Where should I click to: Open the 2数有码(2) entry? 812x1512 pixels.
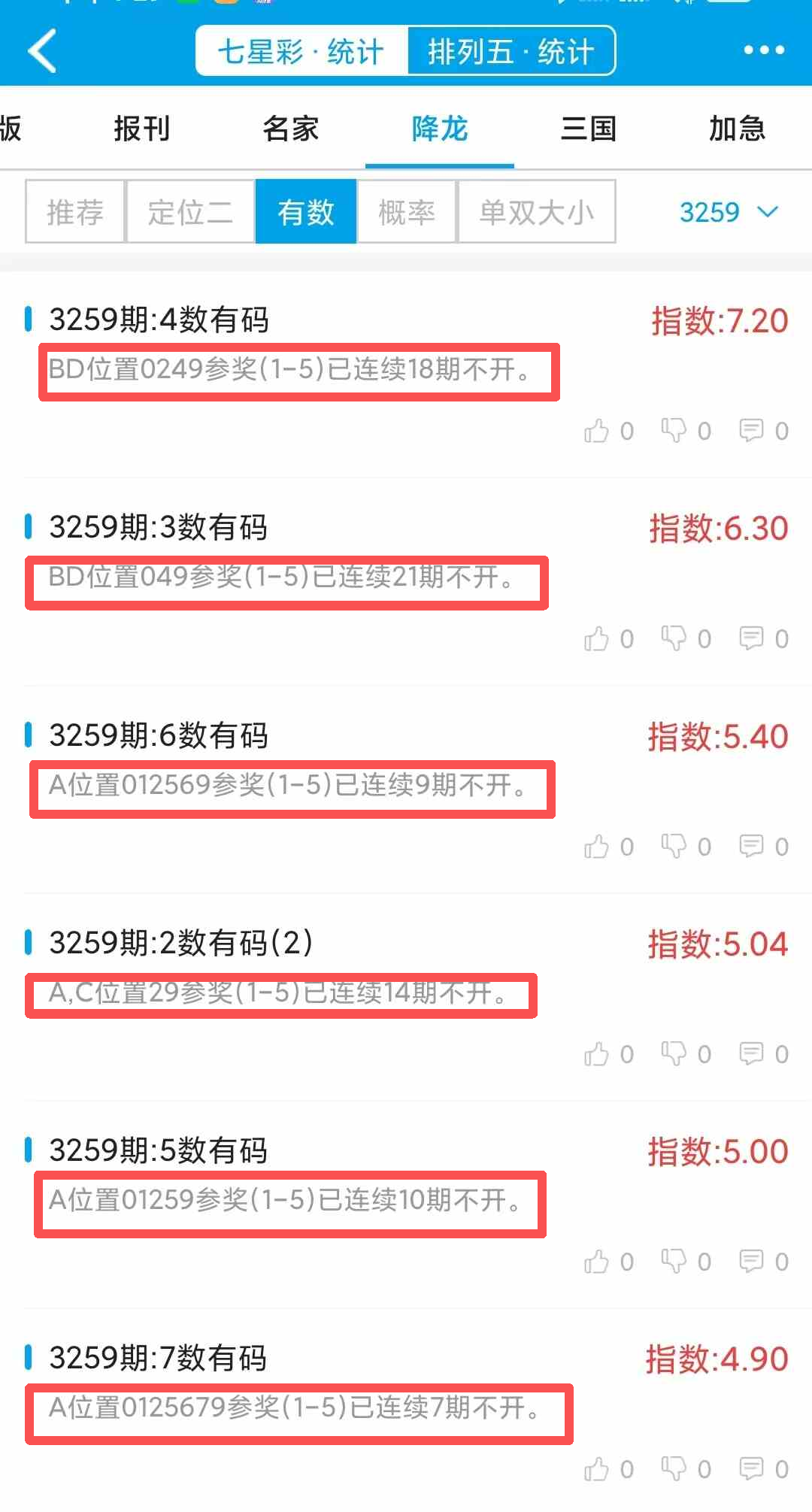pos(180,943)
